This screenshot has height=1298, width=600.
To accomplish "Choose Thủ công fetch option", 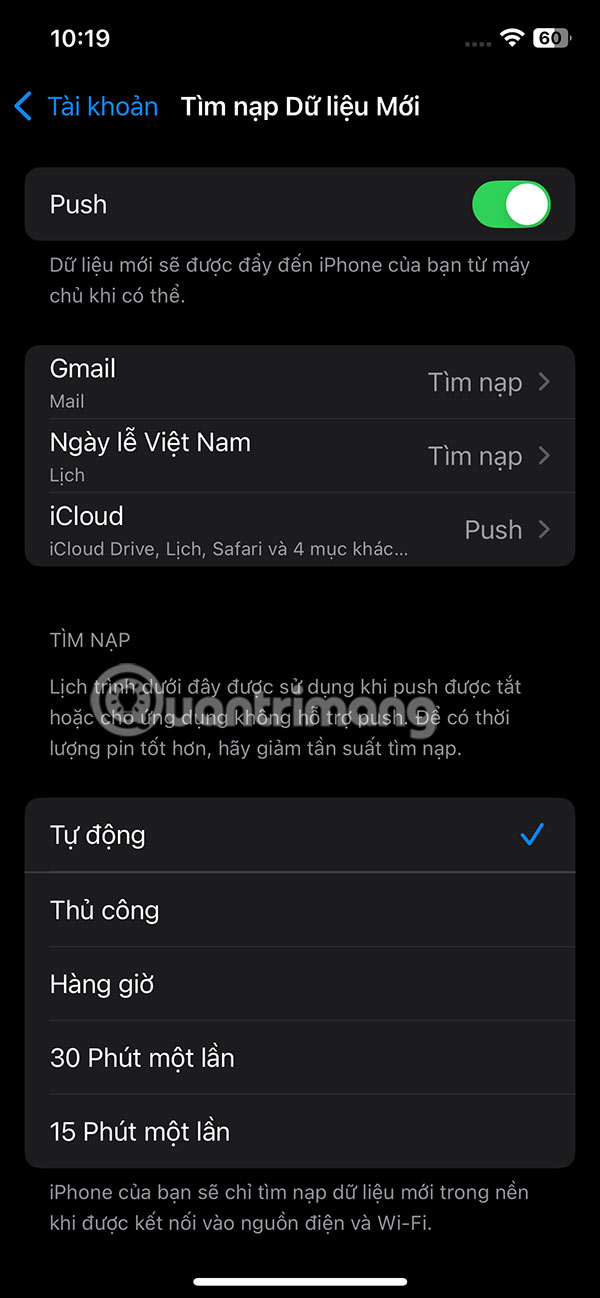I will [300, 910].
